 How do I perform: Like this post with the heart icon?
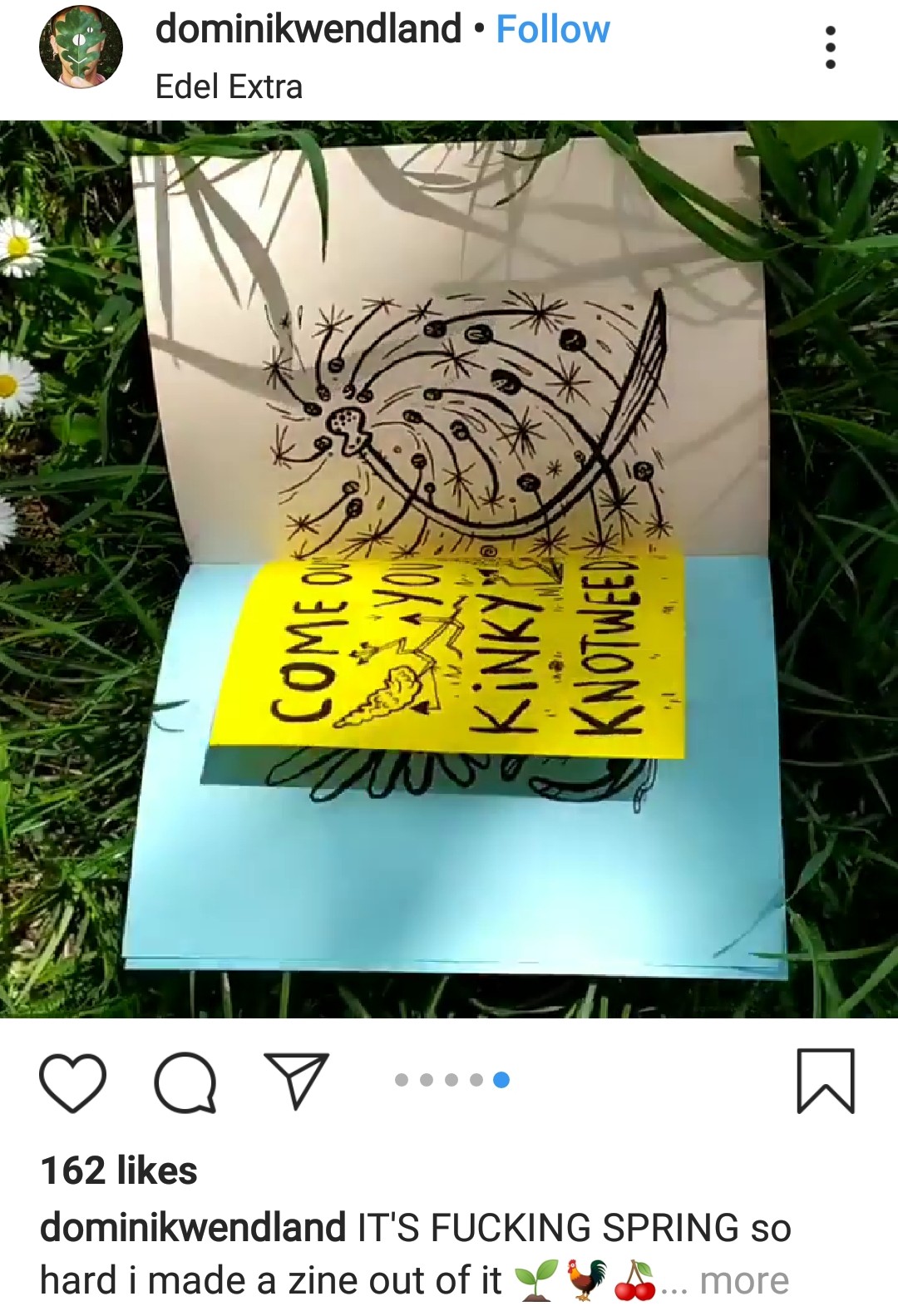pos(73,1082)
